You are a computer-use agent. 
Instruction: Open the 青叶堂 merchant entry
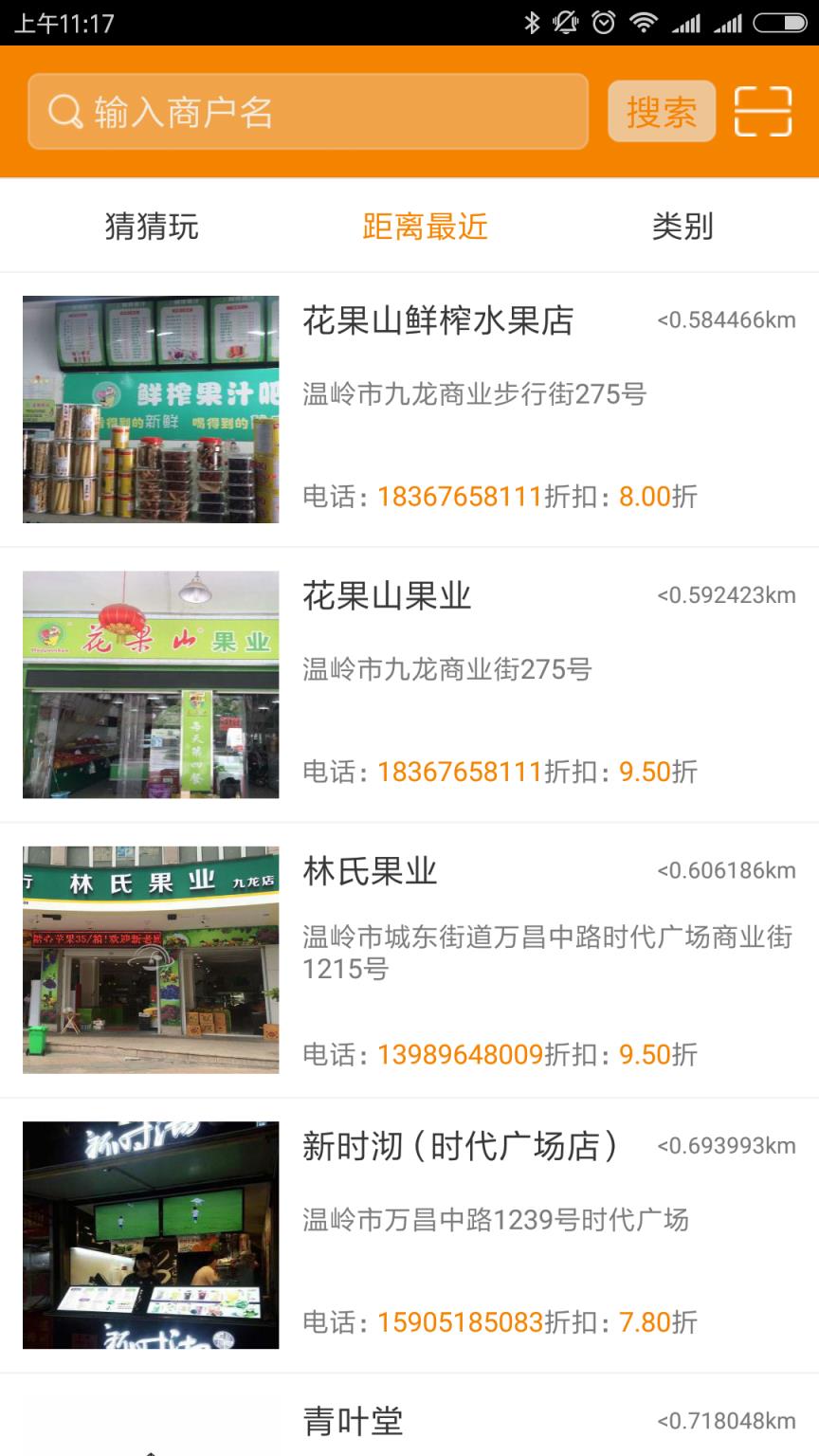[x=353, y=1421]
